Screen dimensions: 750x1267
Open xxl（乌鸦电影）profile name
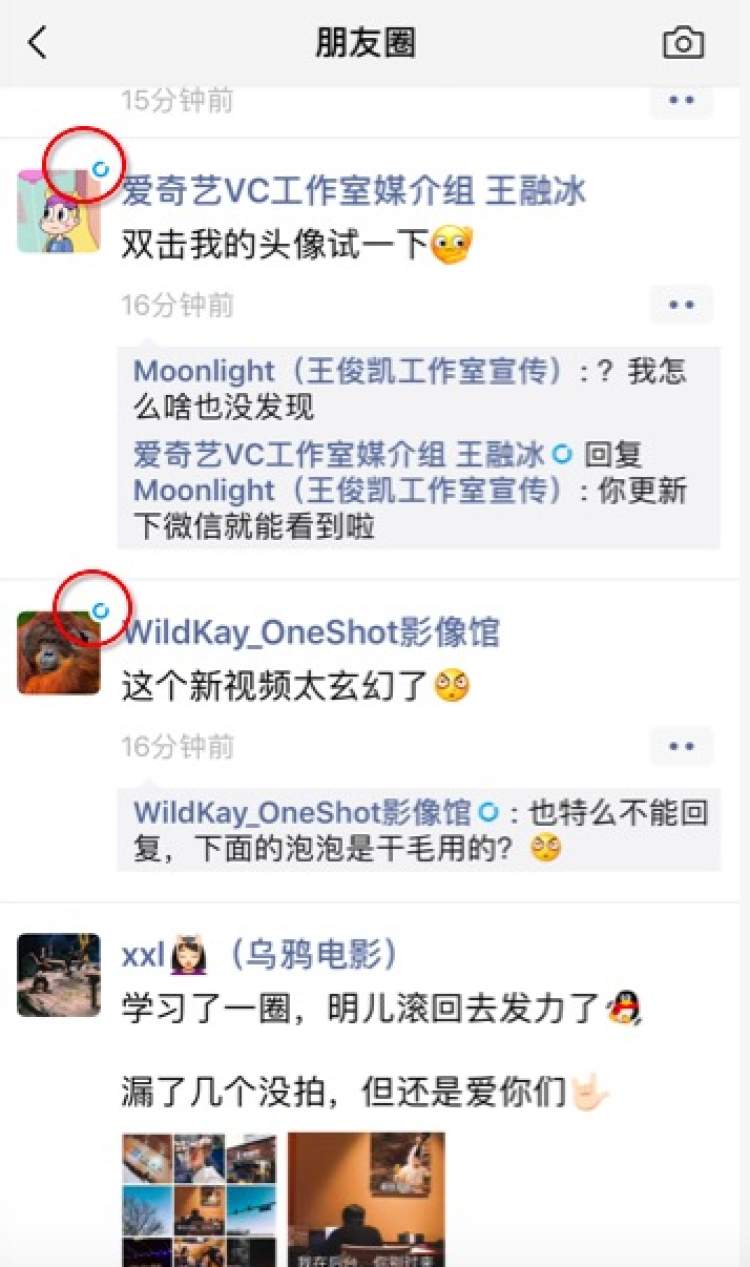260,955
